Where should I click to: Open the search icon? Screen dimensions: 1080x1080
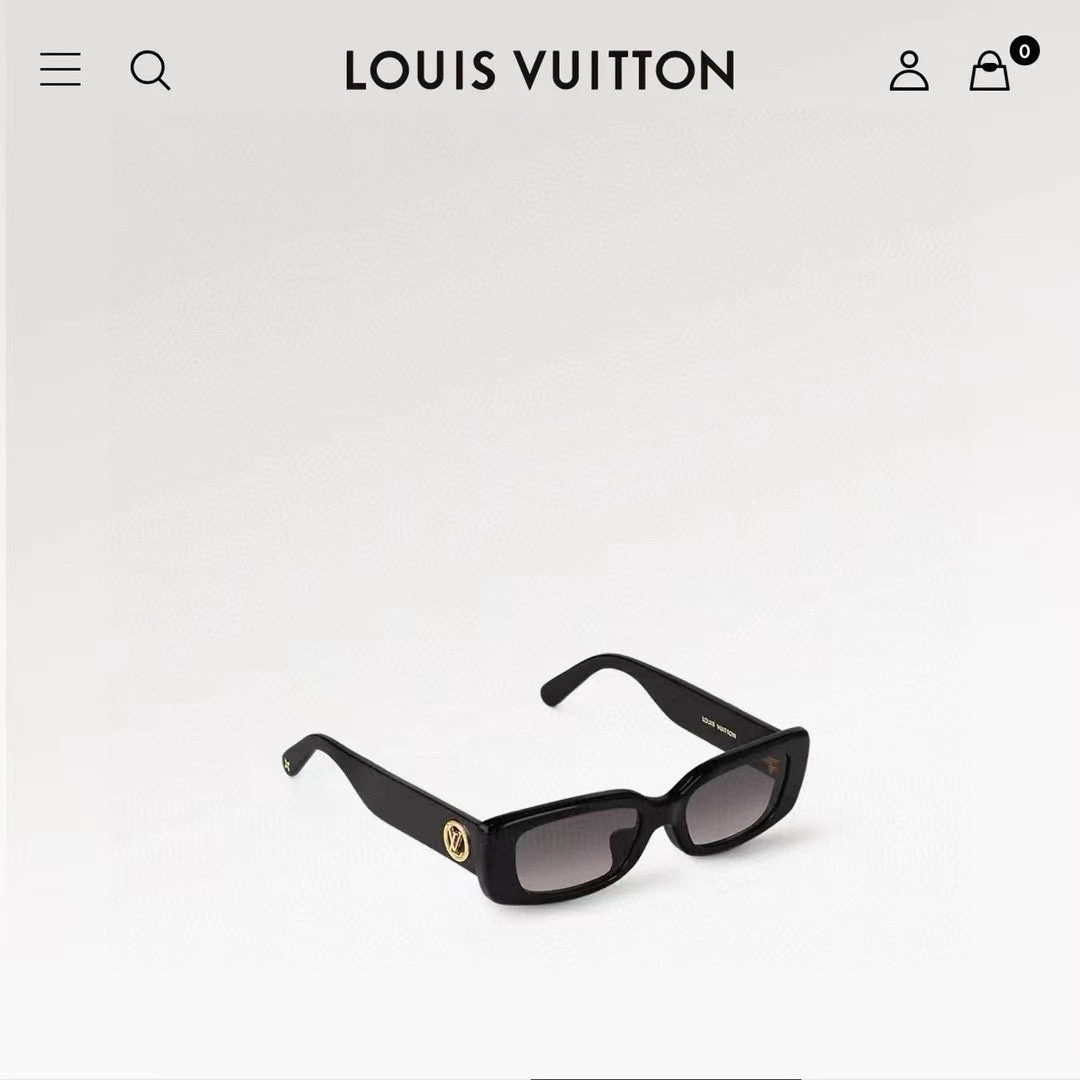point(150,70)
